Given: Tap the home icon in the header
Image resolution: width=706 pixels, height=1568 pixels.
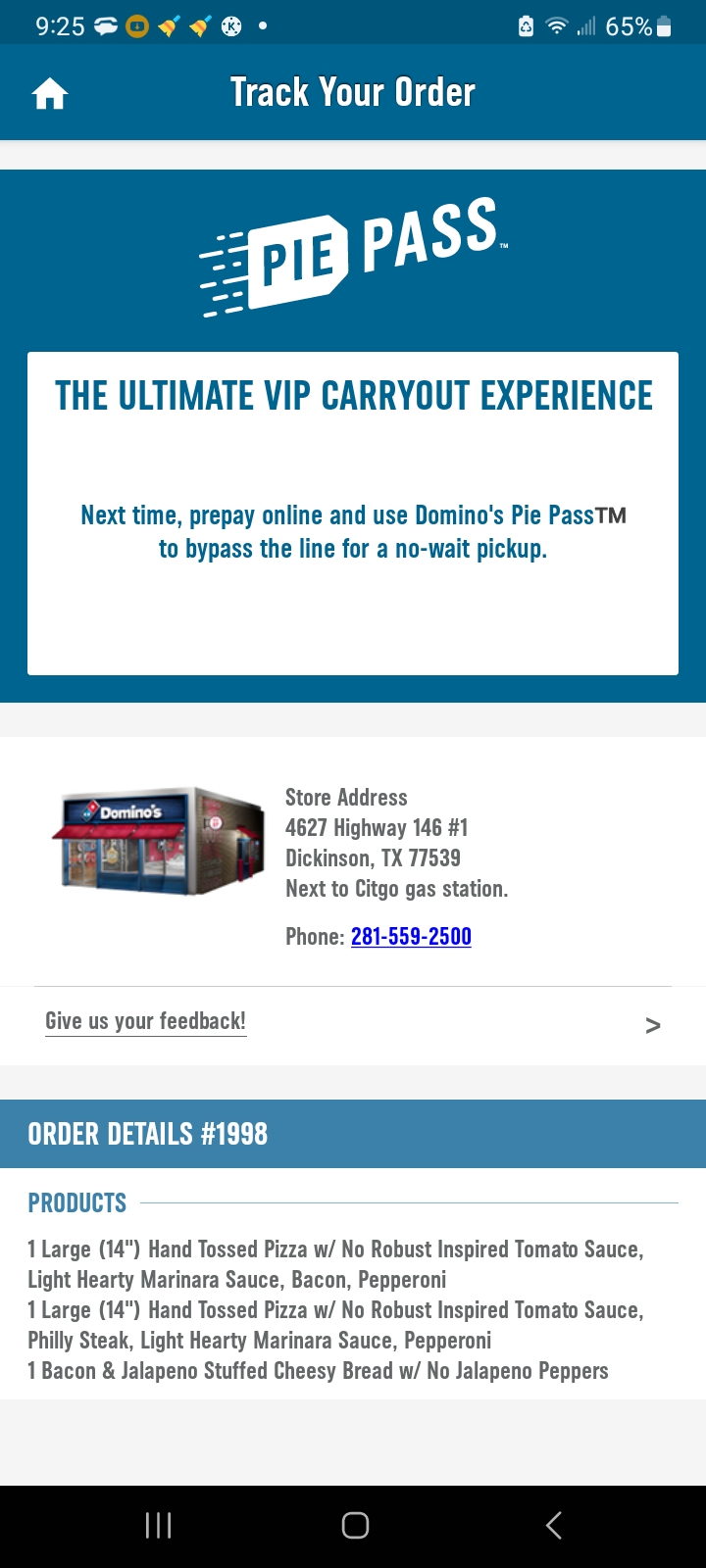Looking at the screenshot, I should click(x=50, y=94).
